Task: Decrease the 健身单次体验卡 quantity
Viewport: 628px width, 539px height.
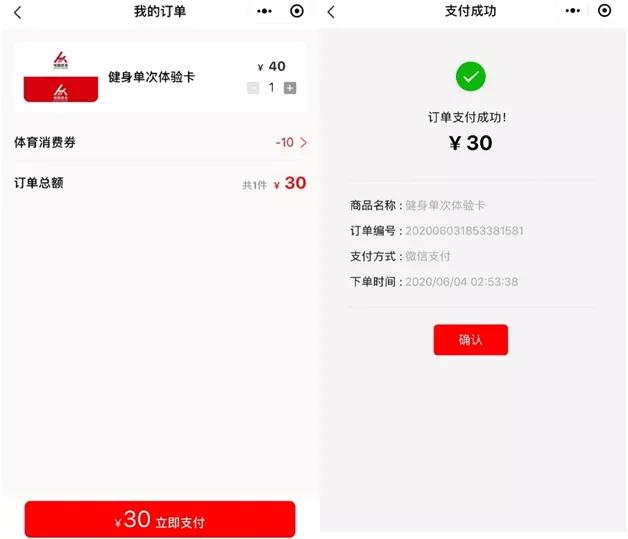Action: tap(253, 88)
